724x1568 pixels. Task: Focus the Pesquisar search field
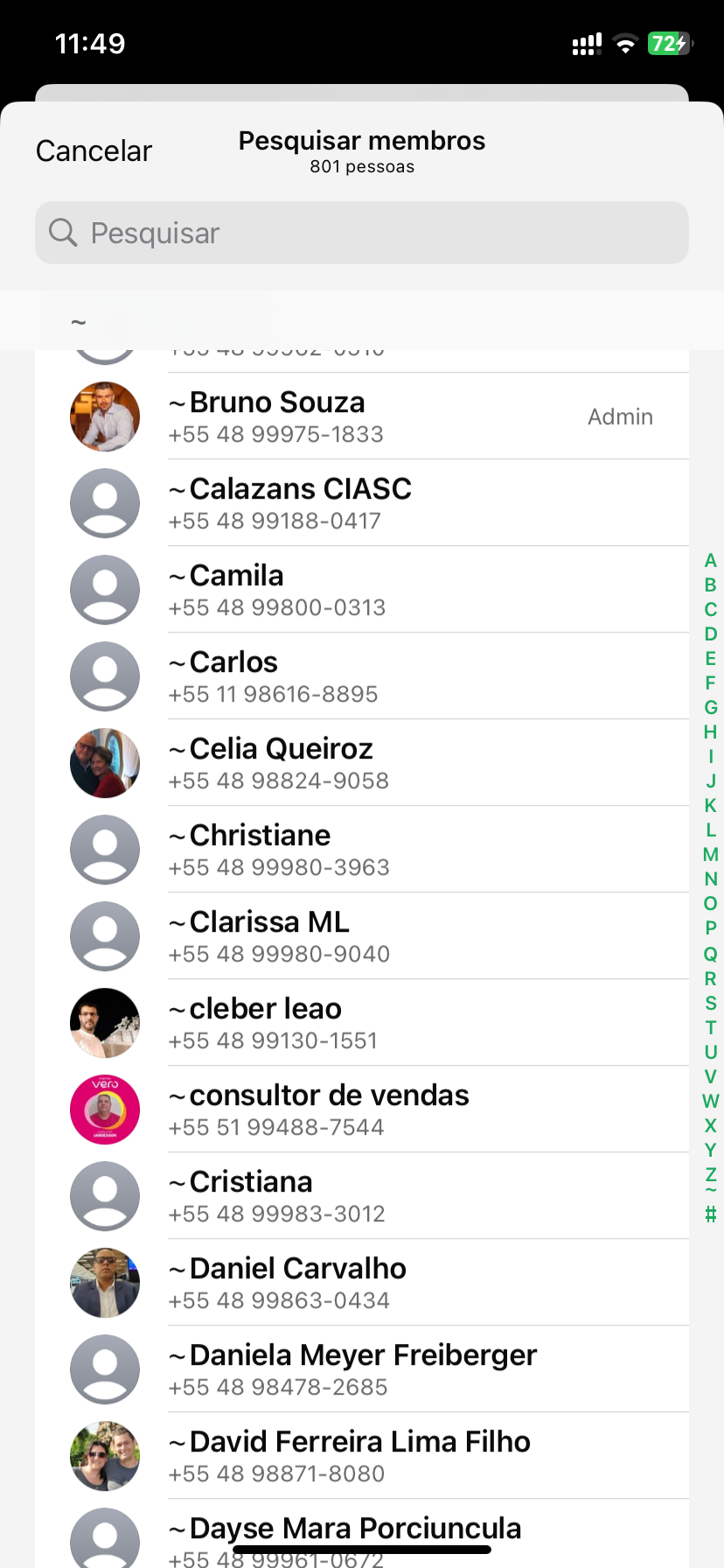[x=362, y=233]
